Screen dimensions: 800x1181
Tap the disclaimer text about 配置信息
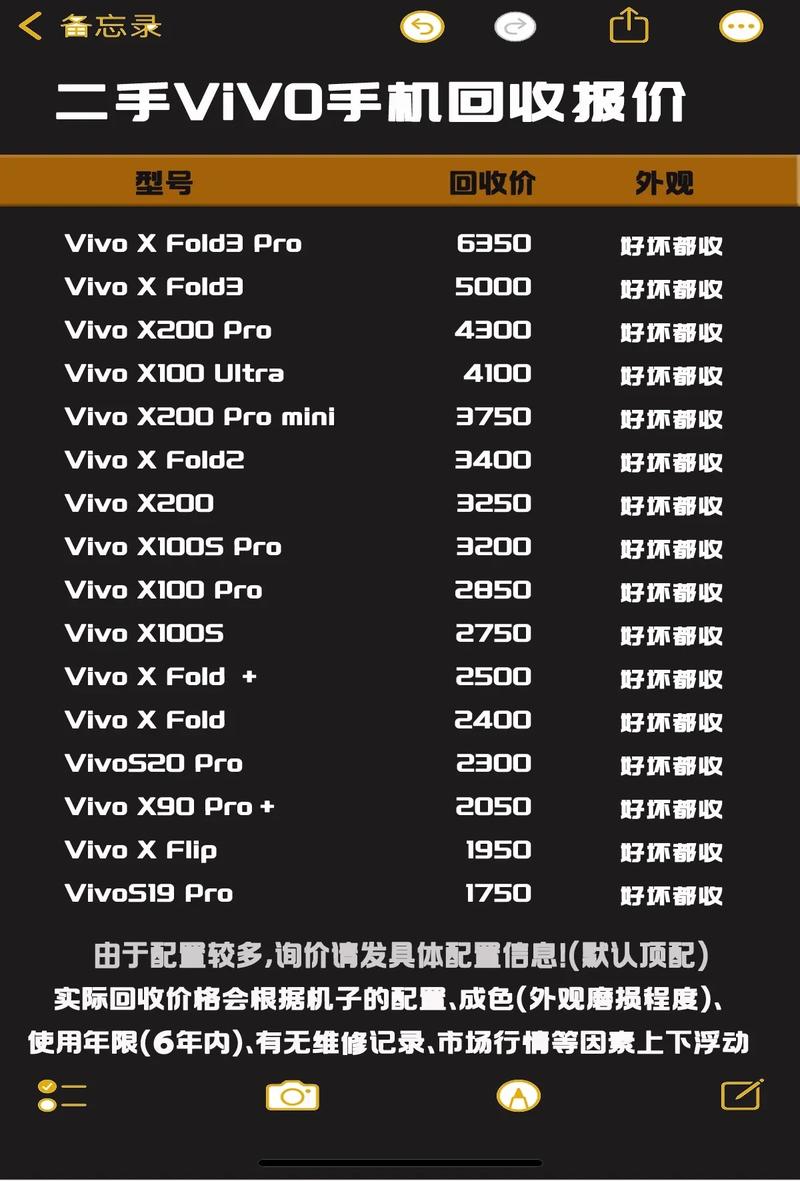400,957
